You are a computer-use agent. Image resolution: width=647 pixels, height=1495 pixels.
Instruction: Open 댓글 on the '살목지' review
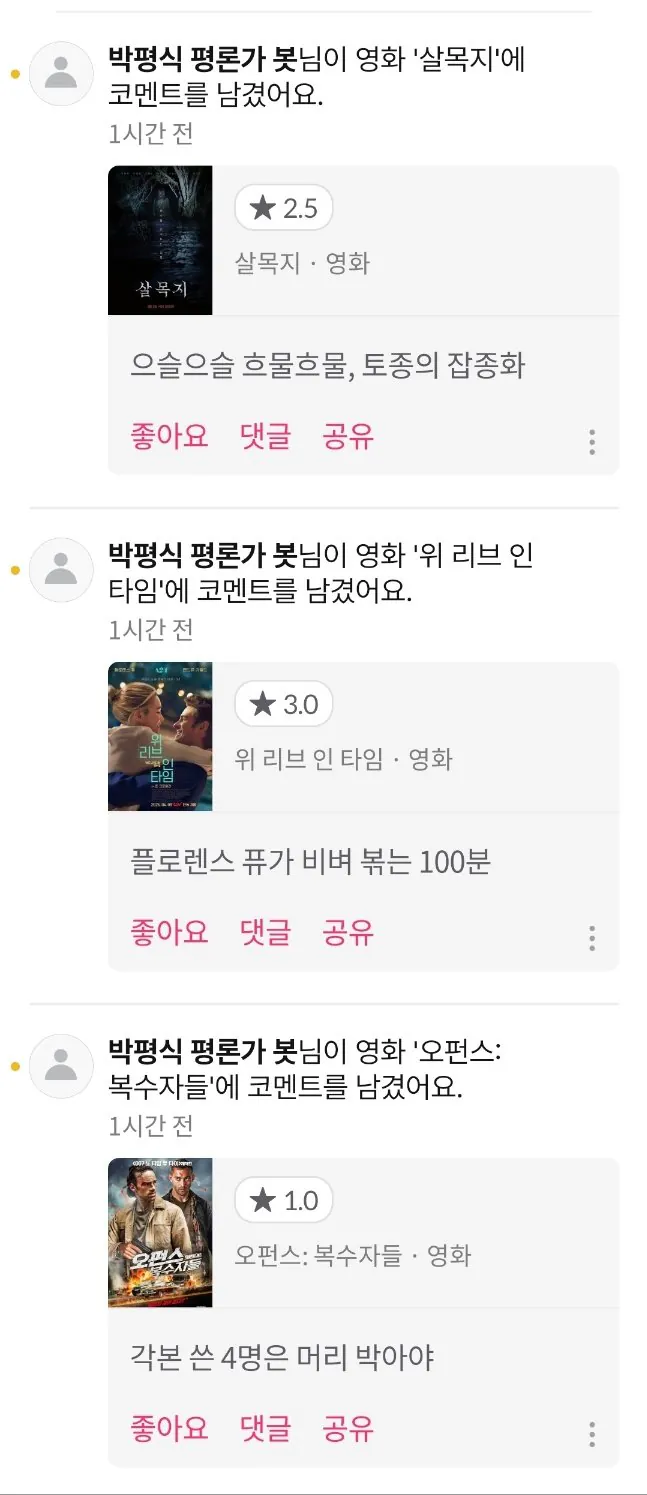coord(265,437)
